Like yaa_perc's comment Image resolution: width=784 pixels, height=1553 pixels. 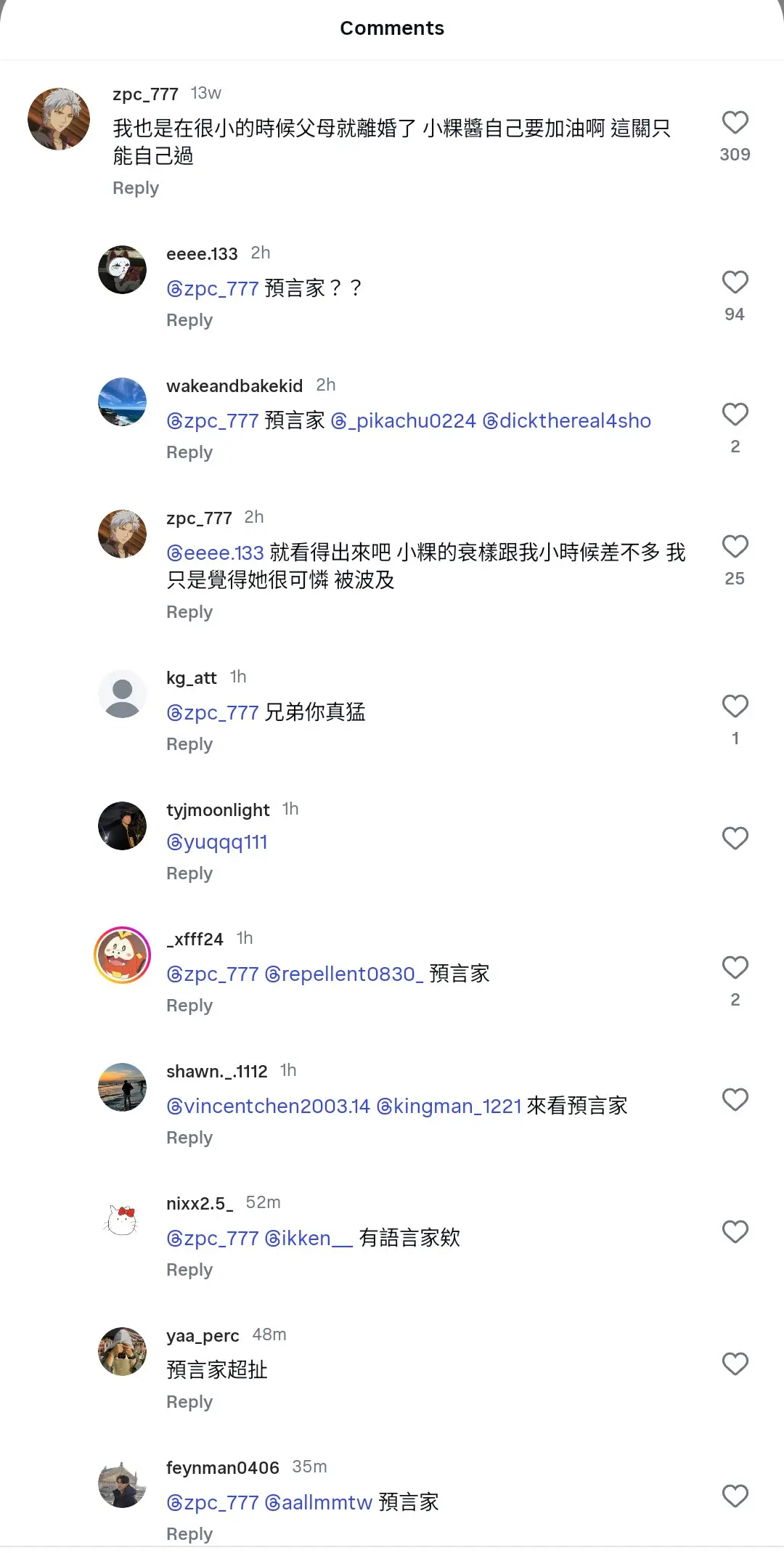pyautogui.click(x=735, y=1364)
